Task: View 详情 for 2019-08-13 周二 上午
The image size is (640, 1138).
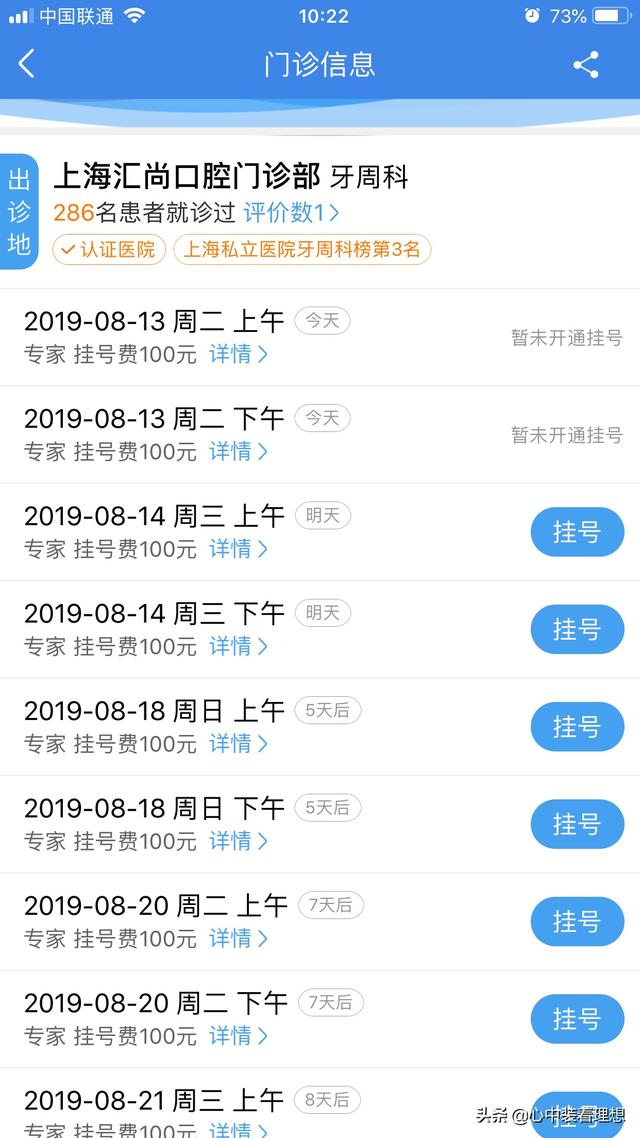Action: [x=238, y=354]
